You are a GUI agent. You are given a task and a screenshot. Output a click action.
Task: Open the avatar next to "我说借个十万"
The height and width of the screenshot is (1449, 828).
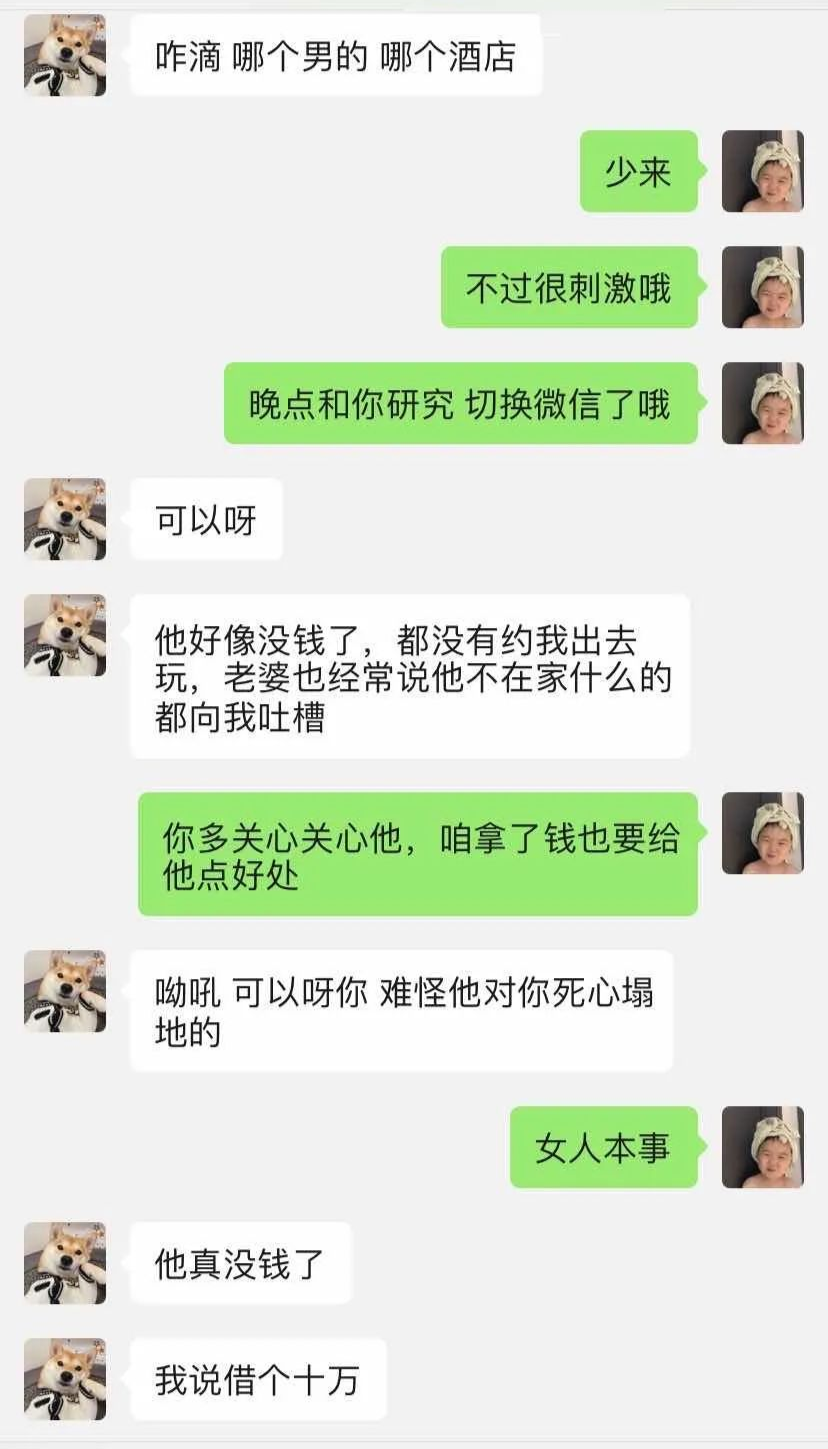pyautogui.click(x=65, y=1379)
